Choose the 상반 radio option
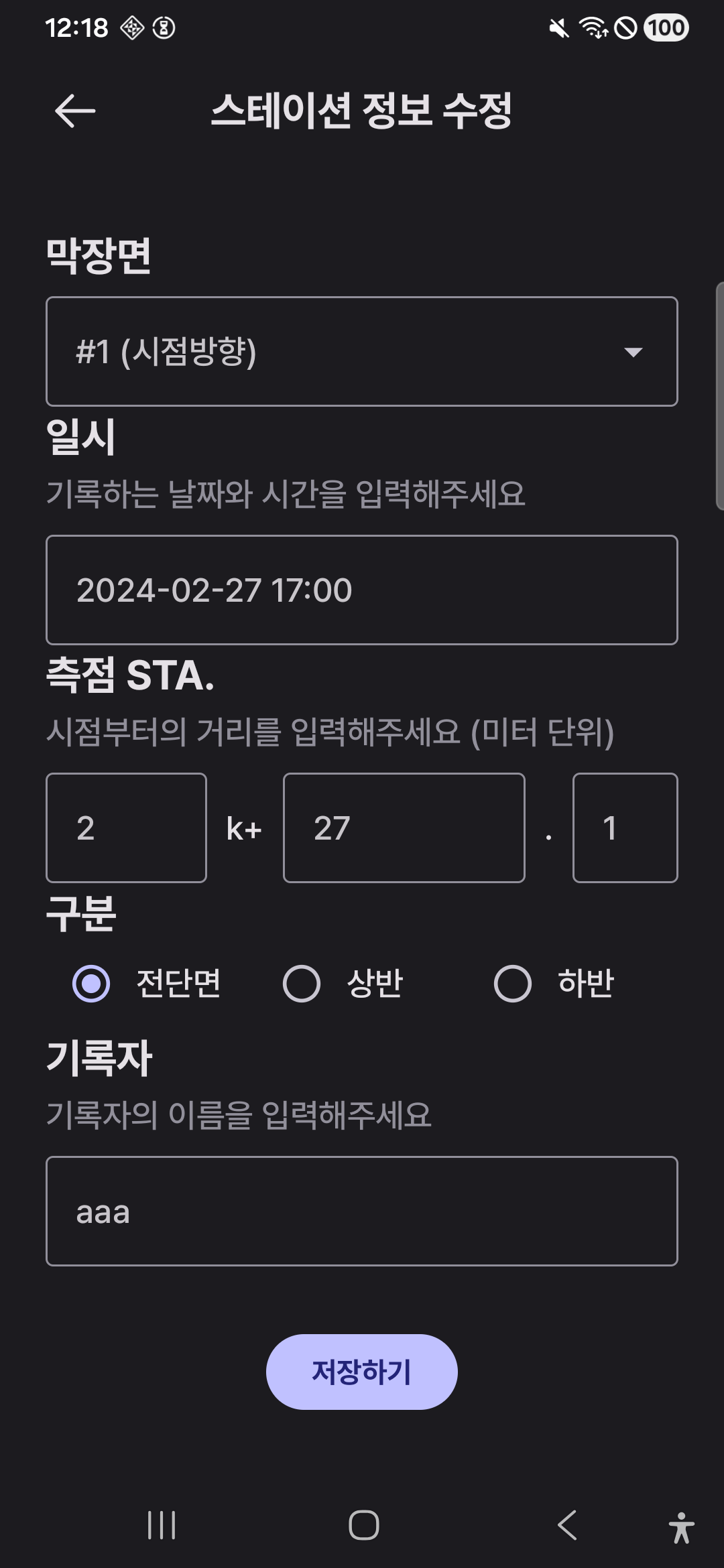724x1568 pixels. click(x=302, y=984)
